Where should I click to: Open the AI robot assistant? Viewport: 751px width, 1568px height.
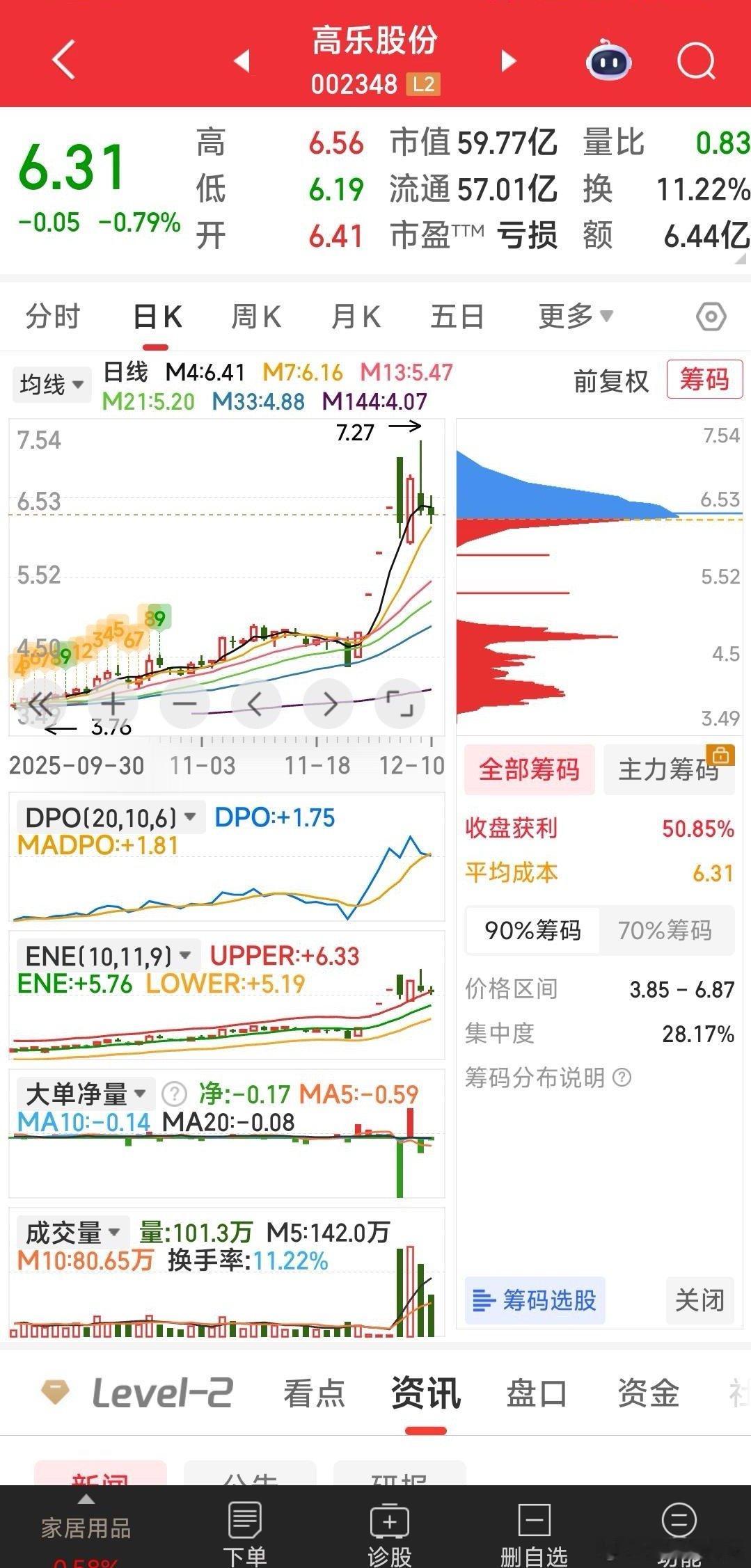(x=608, y=61)
